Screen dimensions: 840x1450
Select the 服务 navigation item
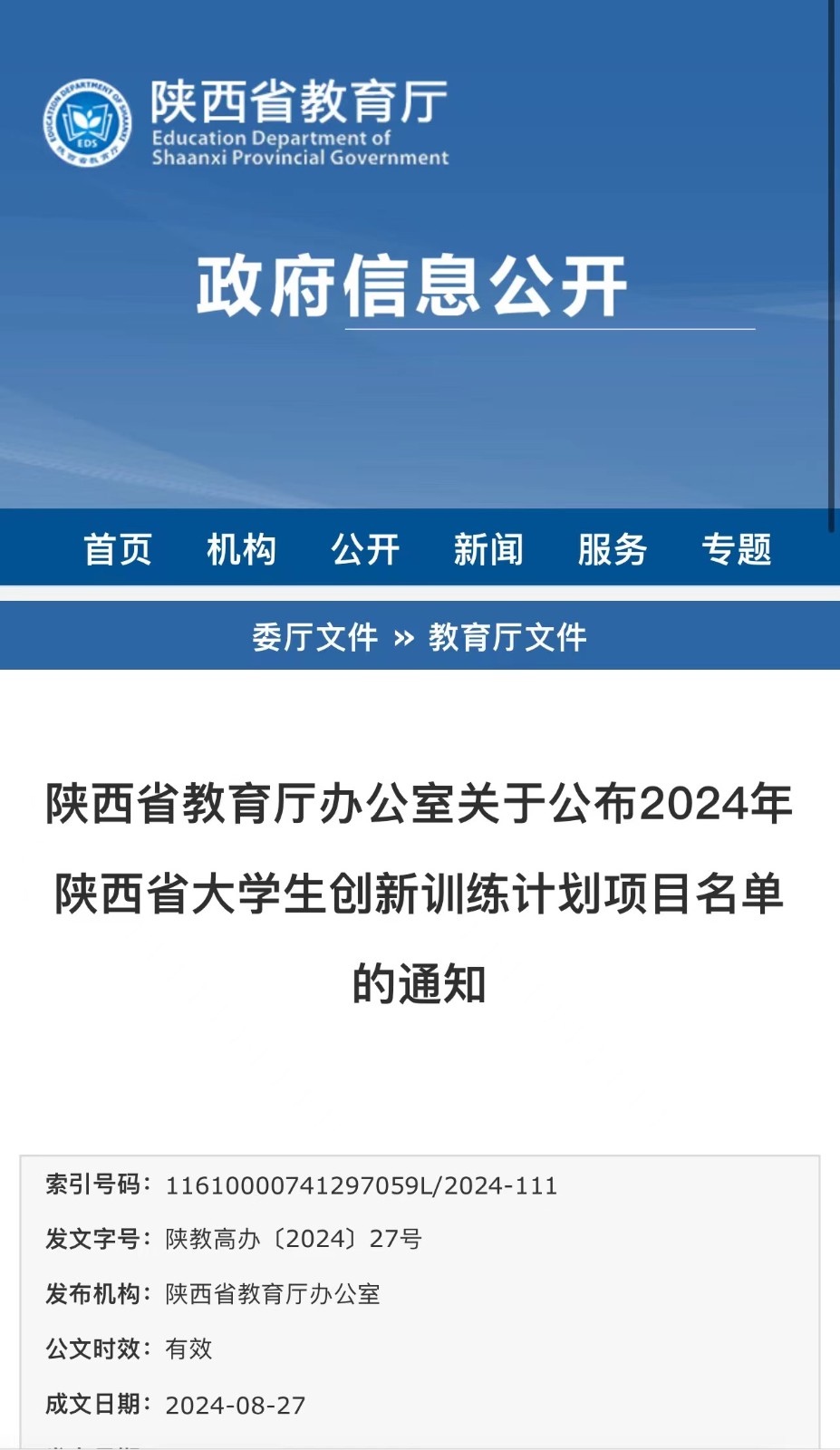613,550
